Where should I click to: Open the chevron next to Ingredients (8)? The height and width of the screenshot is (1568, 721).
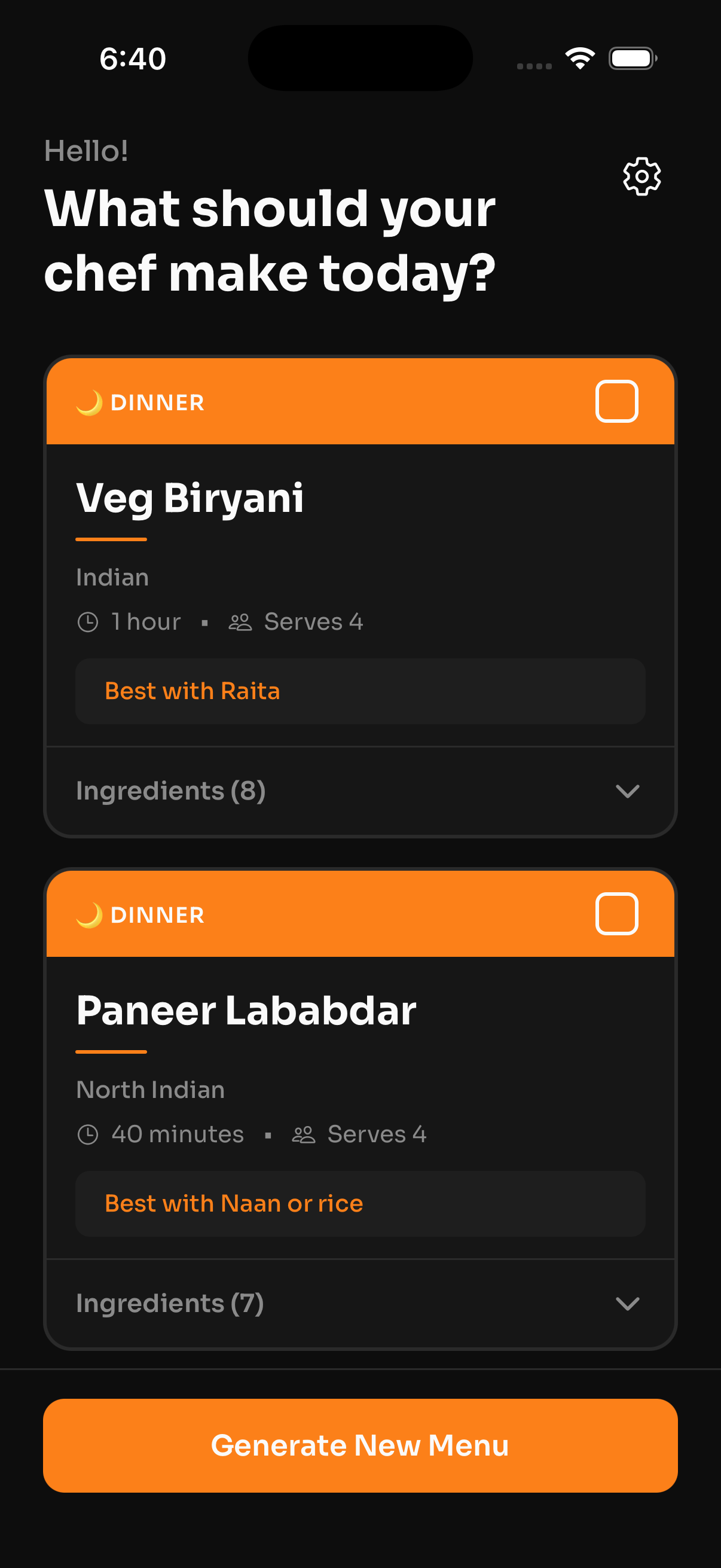[628, 792]
